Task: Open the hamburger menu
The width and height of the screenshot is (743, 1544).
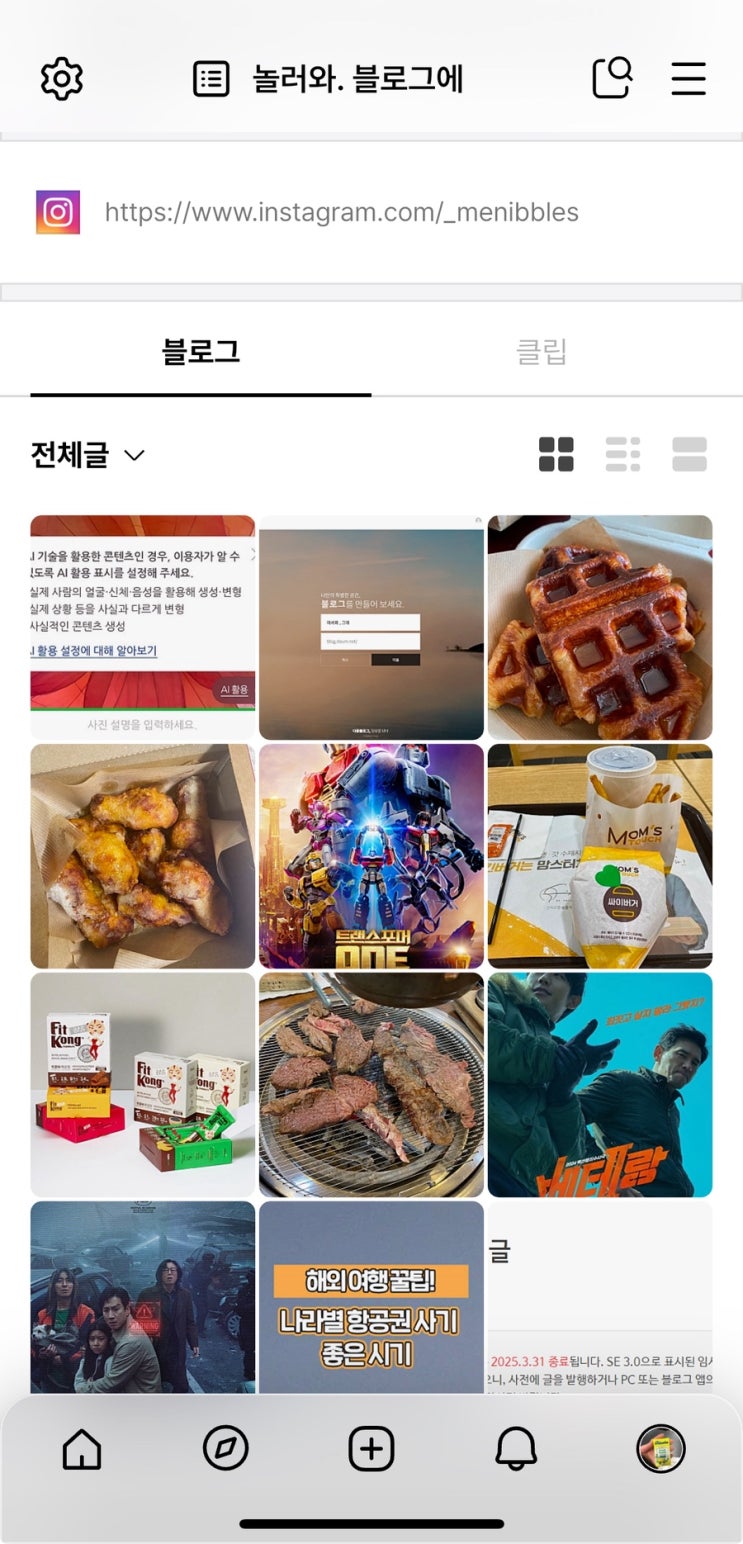Action: click(688, 79)
